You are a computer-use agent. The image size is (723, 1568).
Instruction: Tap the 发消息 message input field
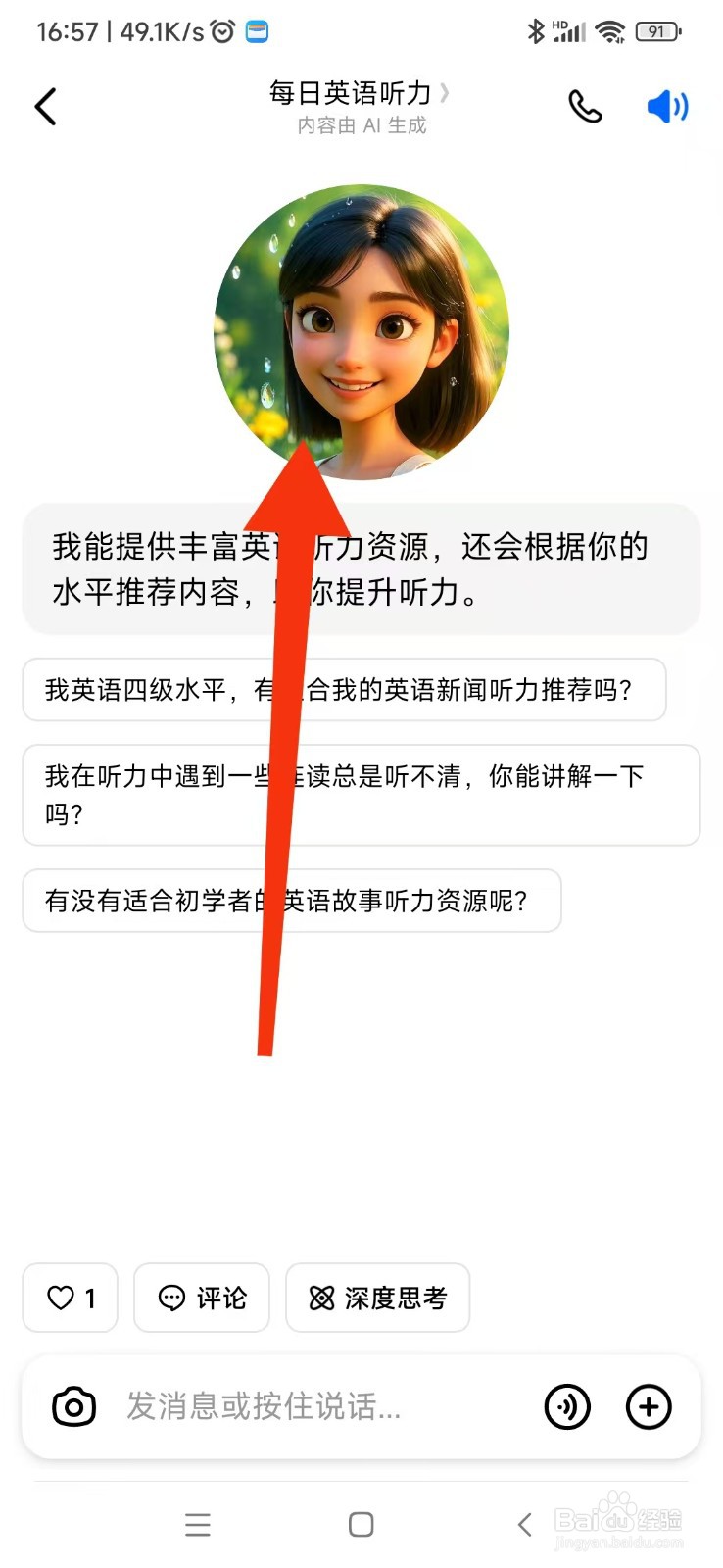coord(265,1406)
